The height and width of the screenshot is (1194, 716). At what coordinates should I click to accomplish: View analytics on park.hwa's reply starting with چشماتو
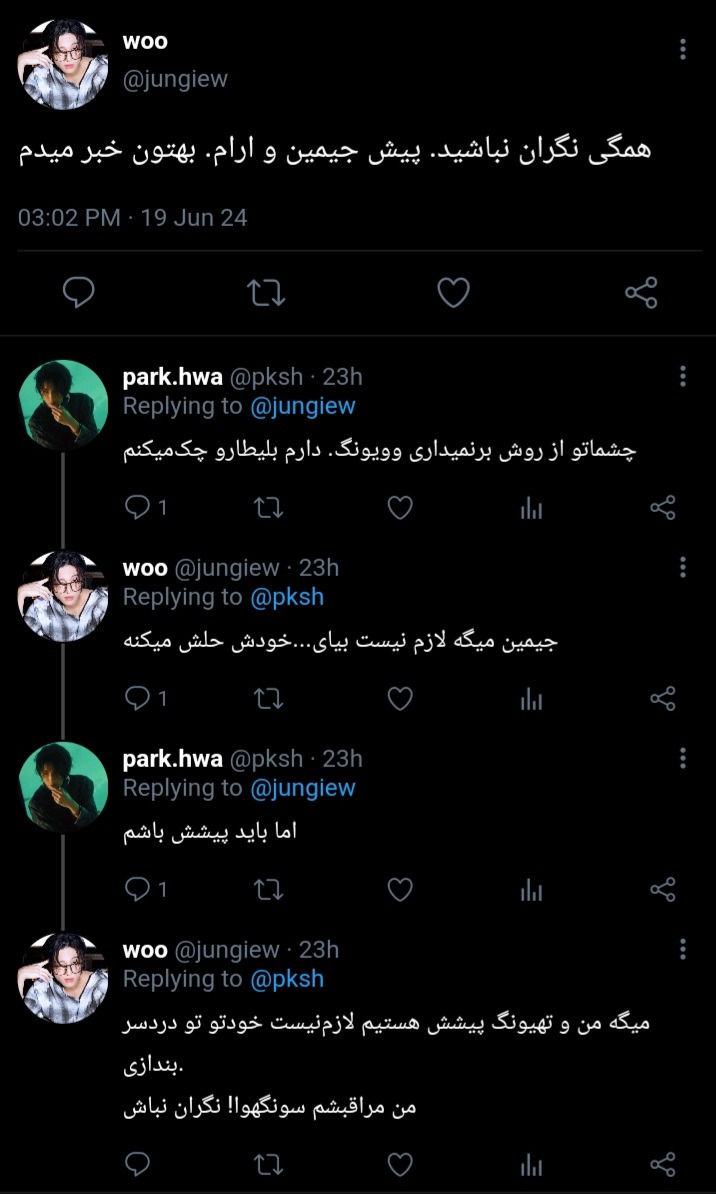[531, 509]
